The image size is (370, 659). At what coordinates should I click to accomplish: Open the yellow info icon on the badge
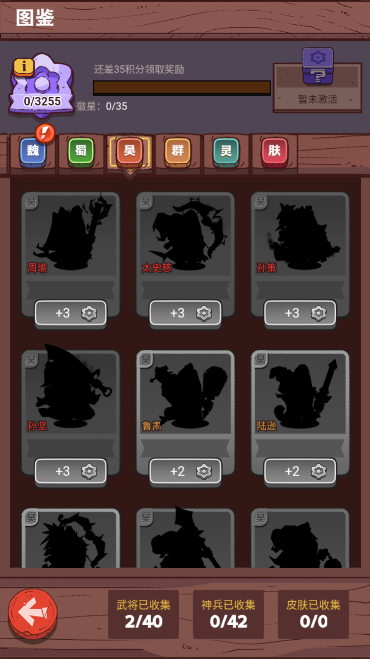coord(24,66)
